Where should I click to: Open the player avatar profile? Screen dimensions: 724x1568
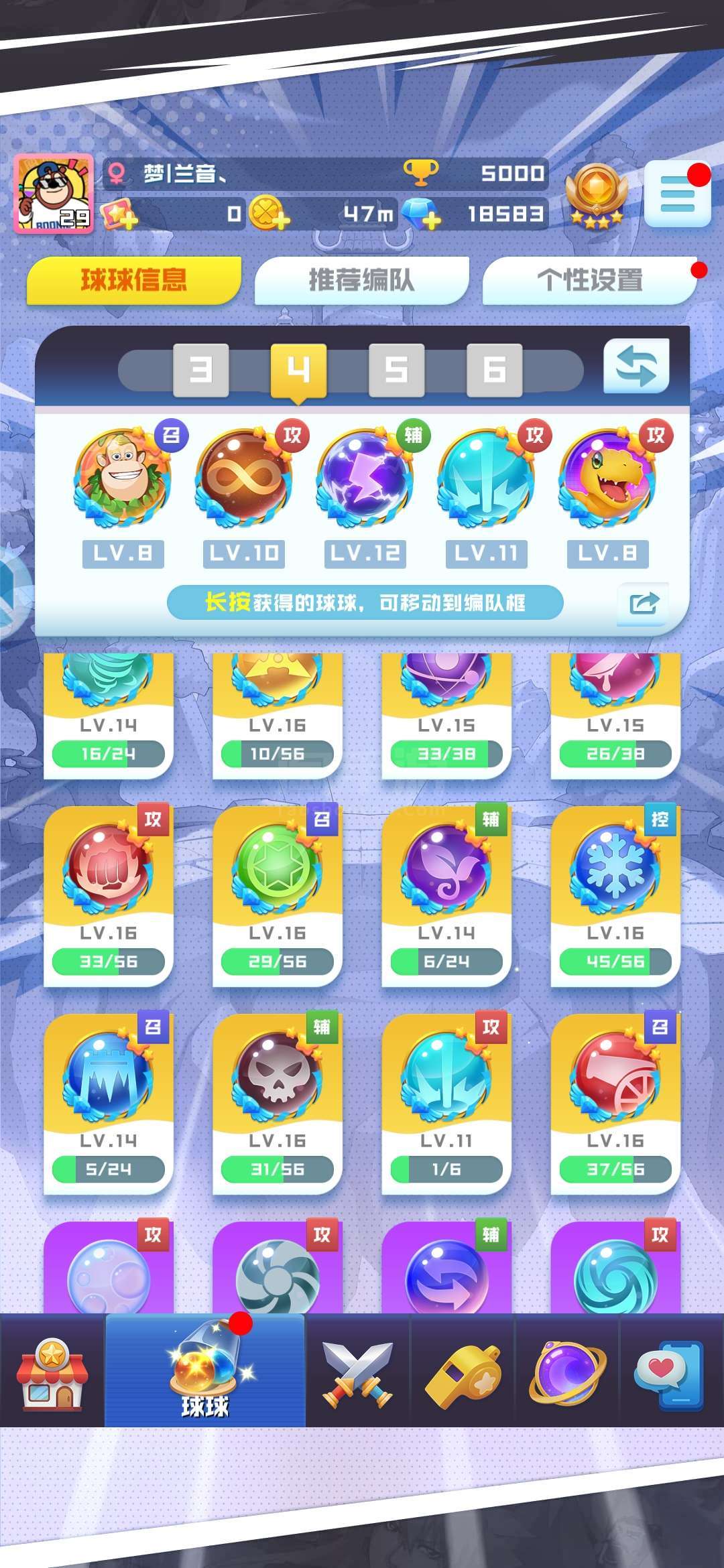point(54,194)
